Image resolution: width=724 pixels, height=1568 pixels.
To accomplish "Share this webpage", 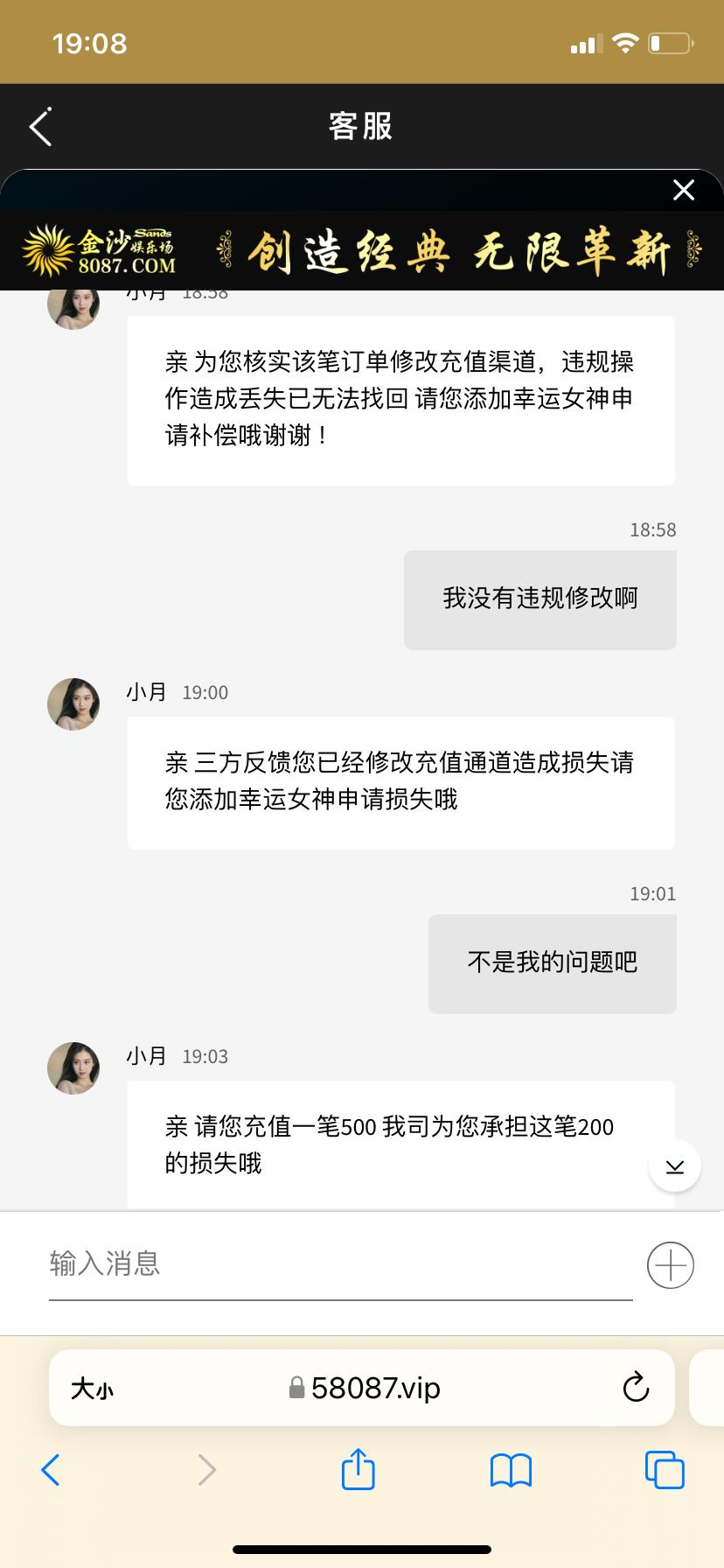I will (x=359, y=1469).
